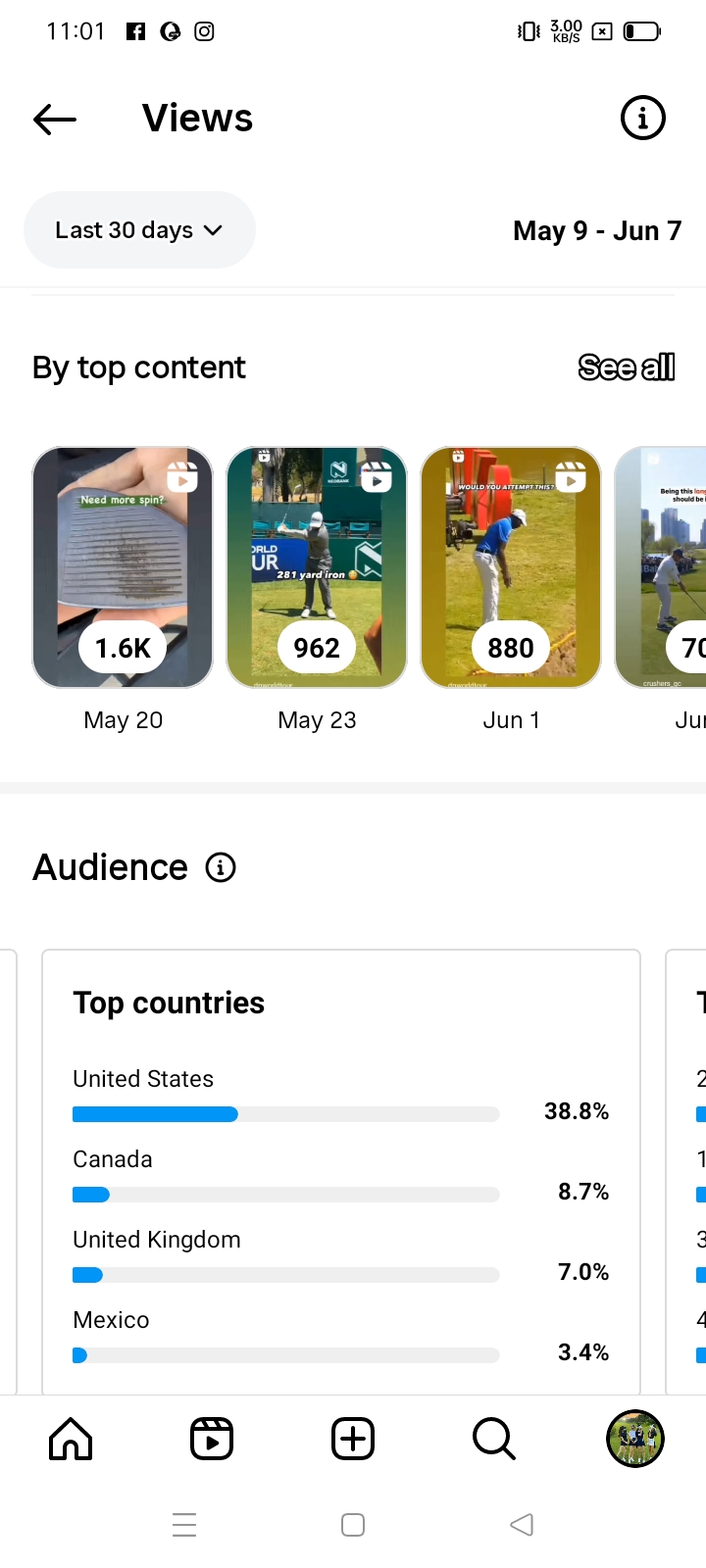Image resolution: width=706 pixels, height=1568 pixels.
Task: Create a new post
Action: pyautogui.click(x=353, y=1439)
